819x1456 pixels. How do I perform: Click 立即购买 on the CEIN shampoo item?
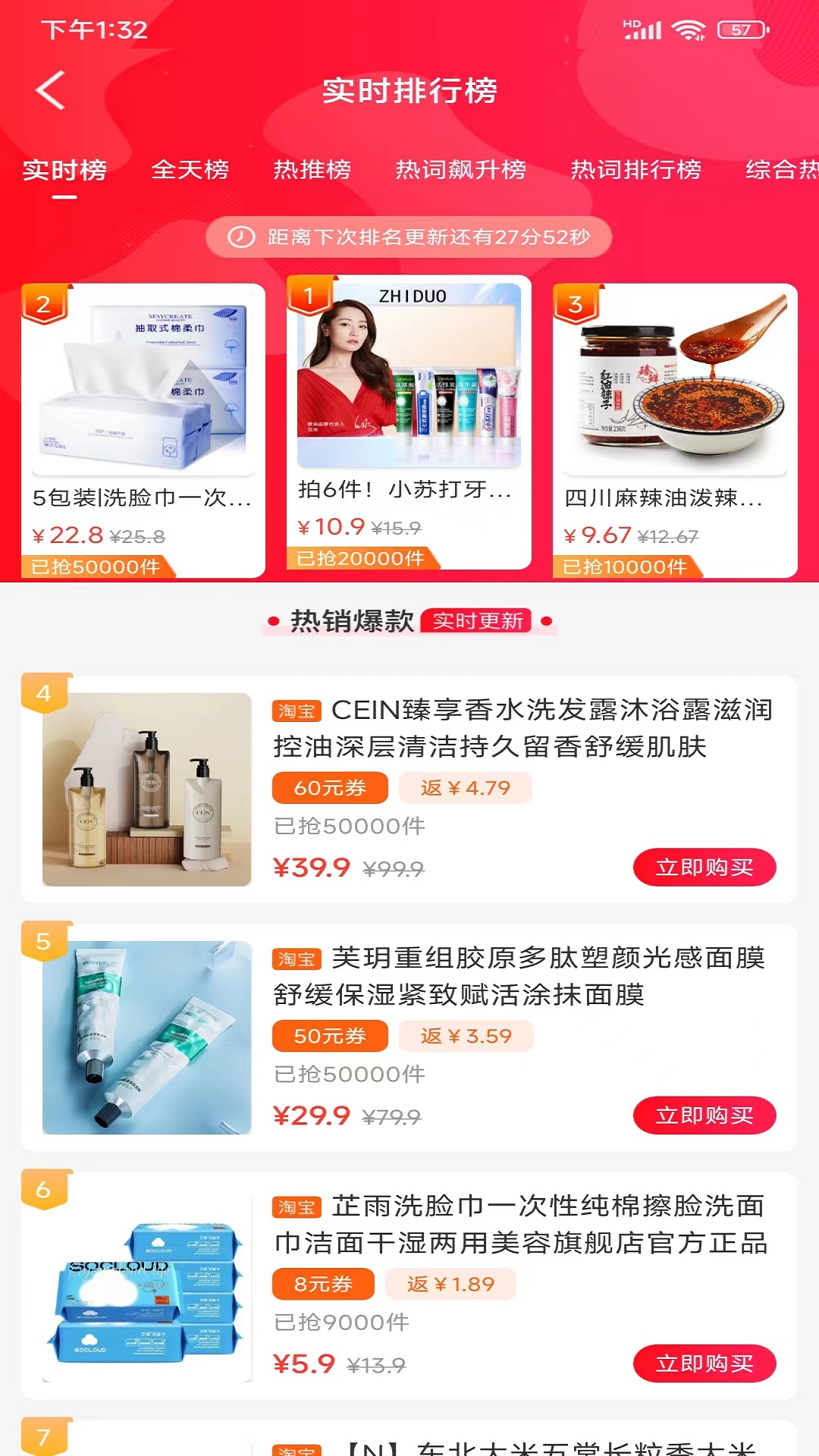coord(704,868)
